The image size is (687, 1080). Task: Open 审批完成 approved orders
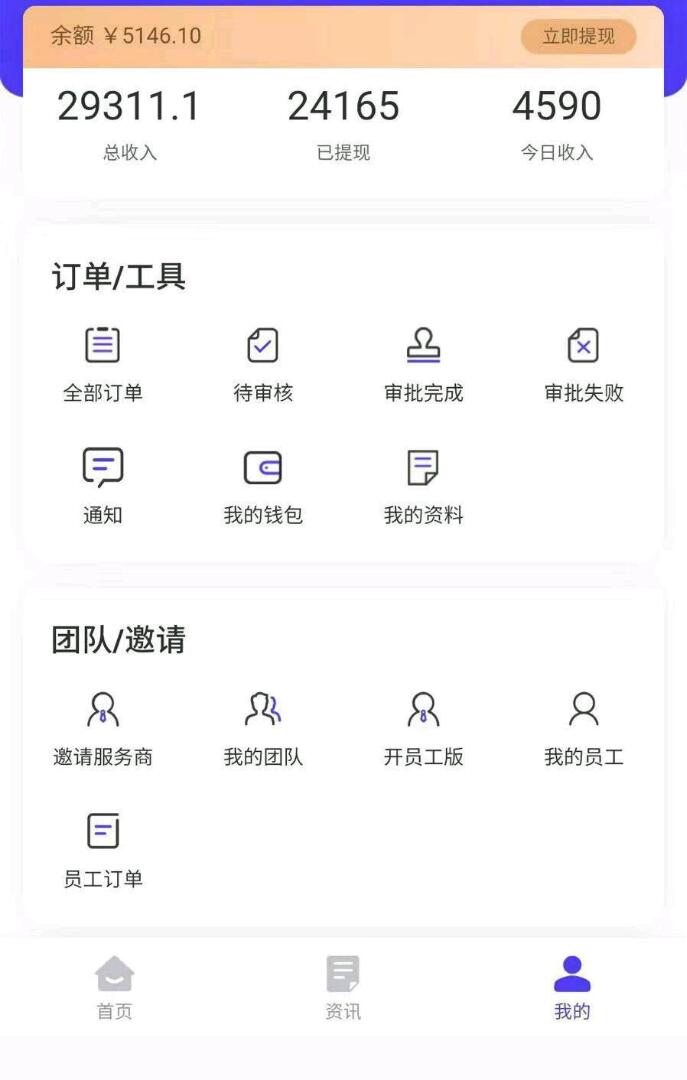click(x=424, y=364)
